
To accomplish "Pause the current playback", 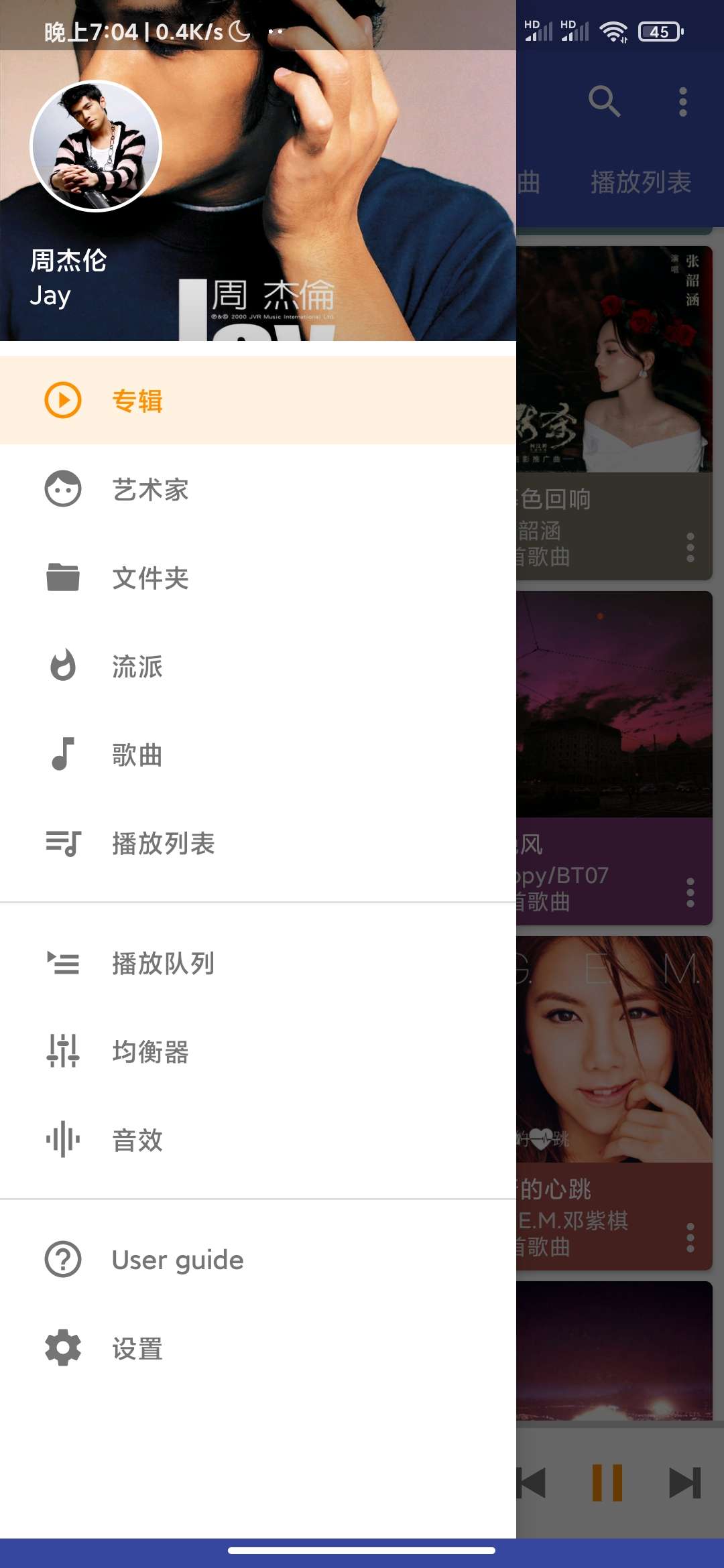I will [x=607, y=1482].
